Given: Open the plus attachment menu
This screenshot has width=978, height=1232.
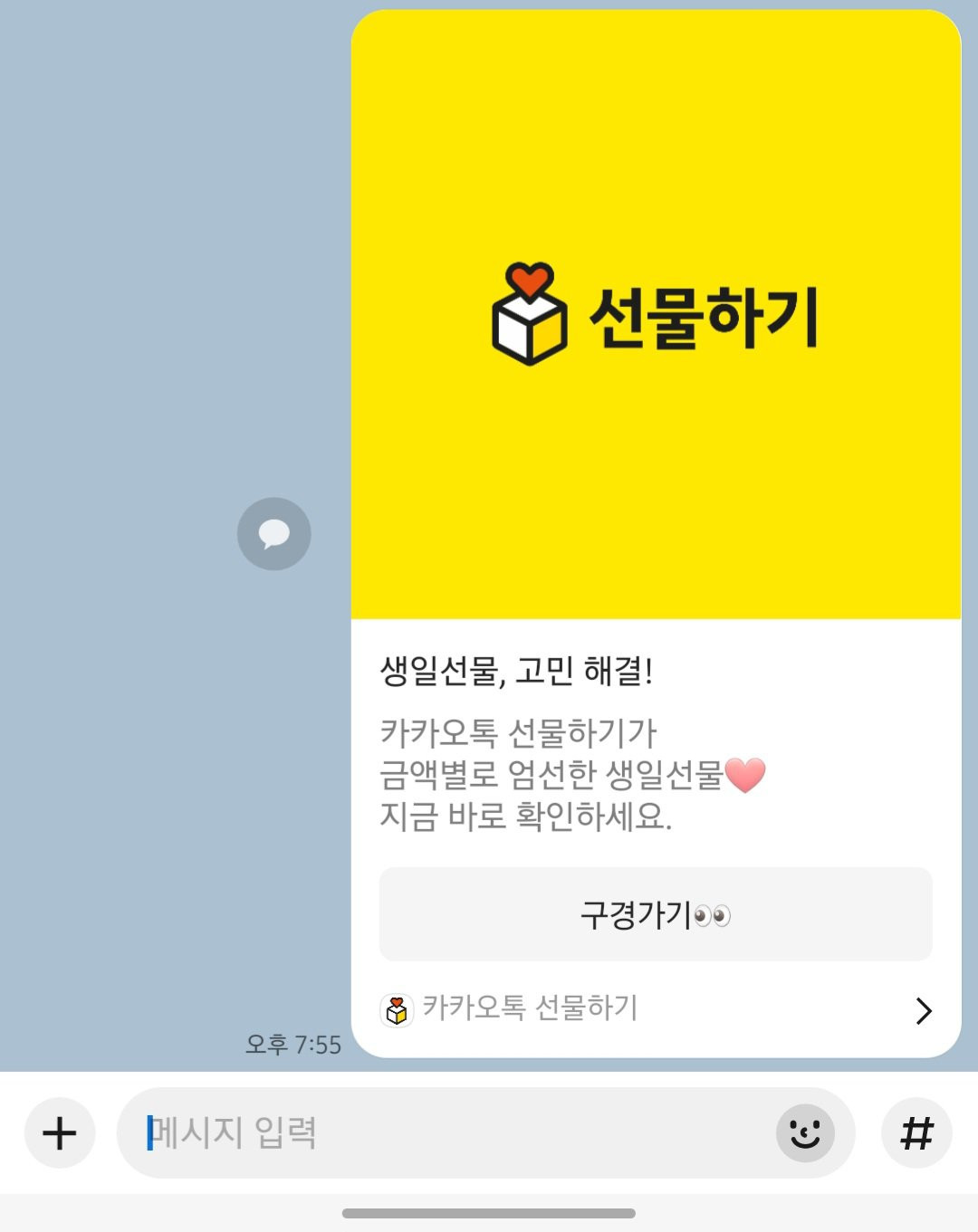Looking at the screenshot, I should click(60, 1133).
